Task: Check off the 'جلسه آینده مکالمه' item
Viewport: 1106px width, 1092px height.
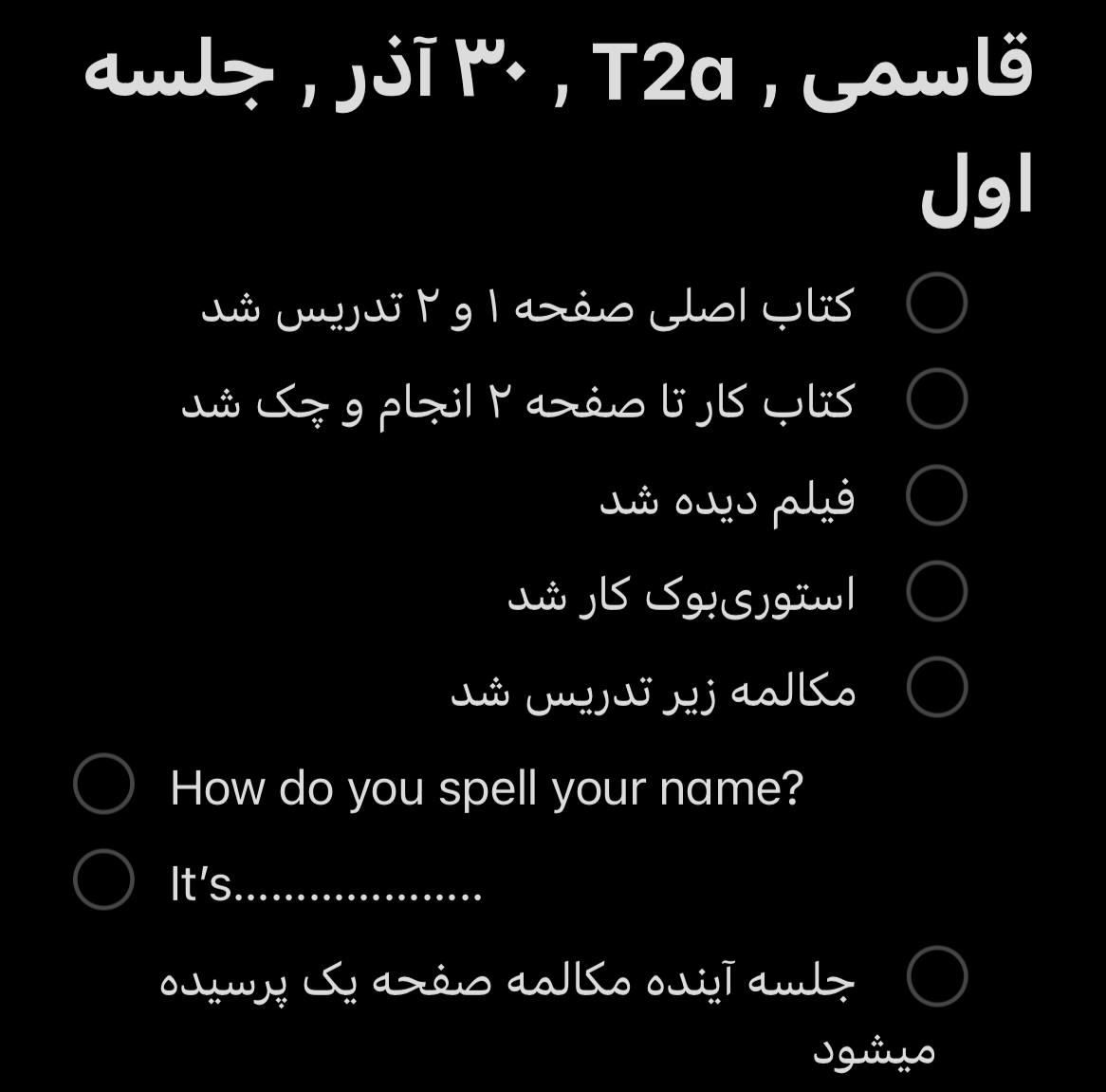Action: point(937,976)
